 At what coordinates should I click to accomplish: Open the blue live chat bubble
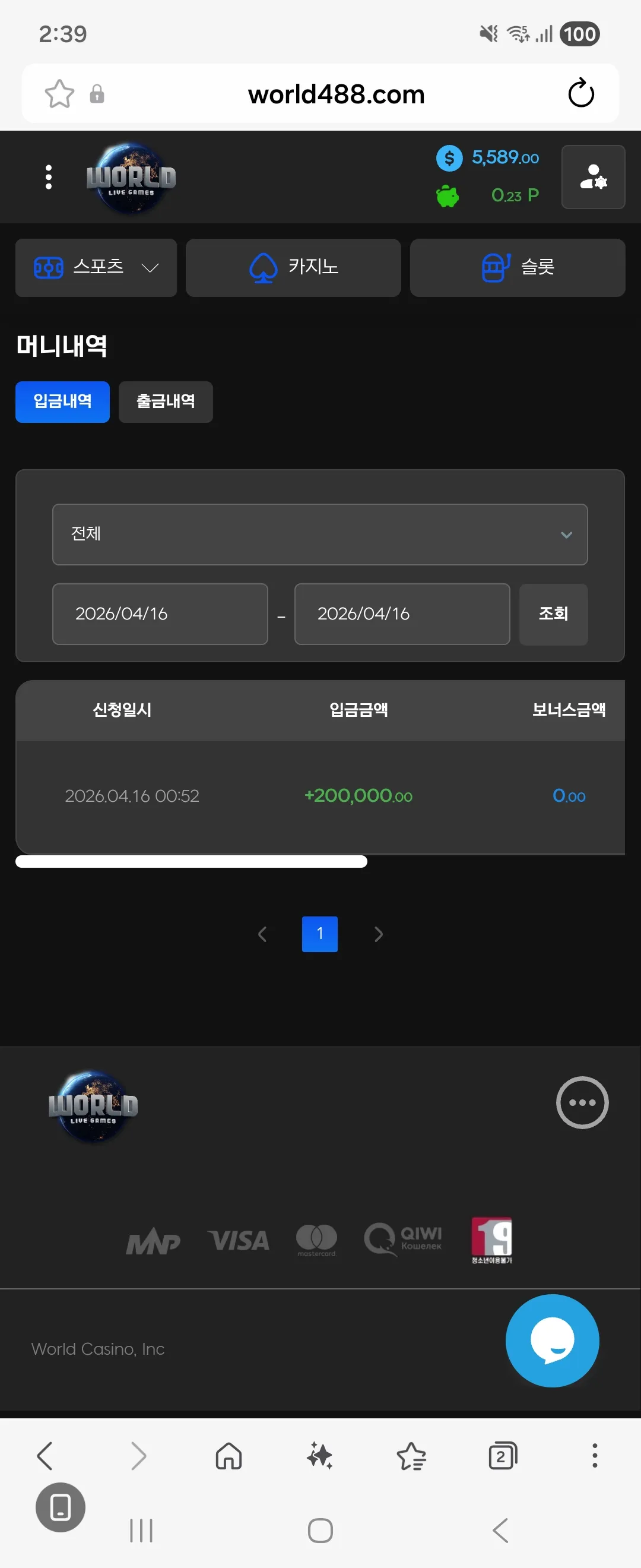click(552, 1341)
